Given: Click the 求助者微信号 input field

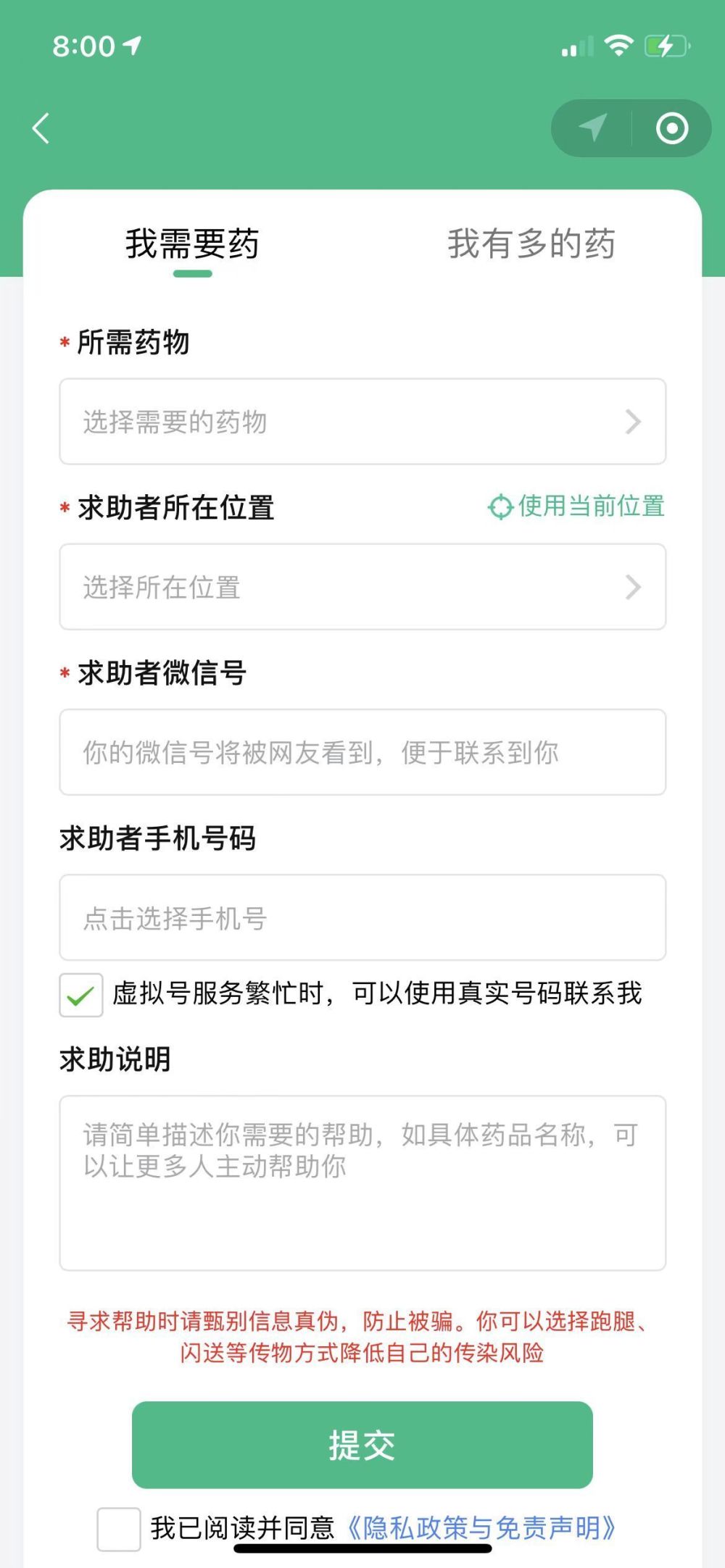Looking at the screenshot, I should [362, 752].
